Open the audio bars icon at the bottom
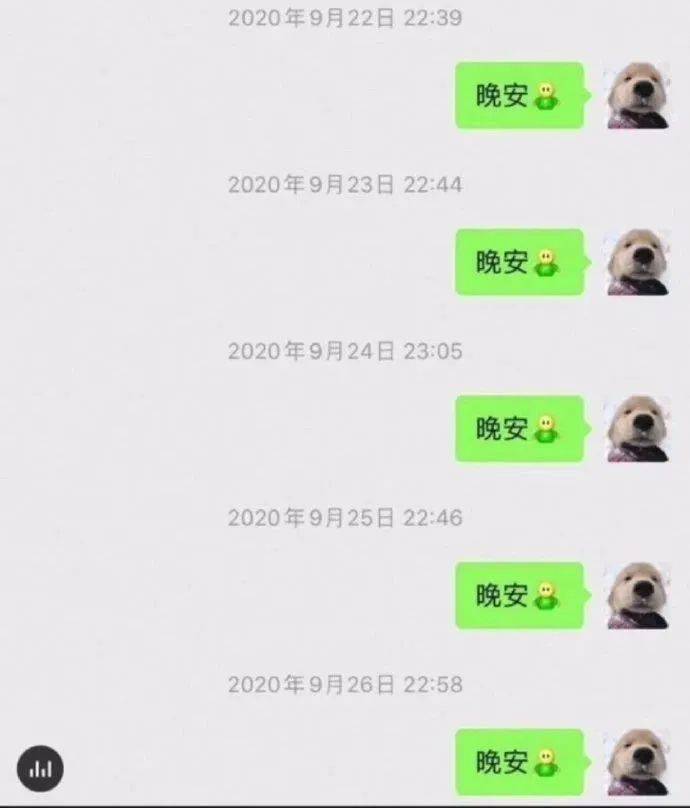Screen dimensions: 690x808 41,769
